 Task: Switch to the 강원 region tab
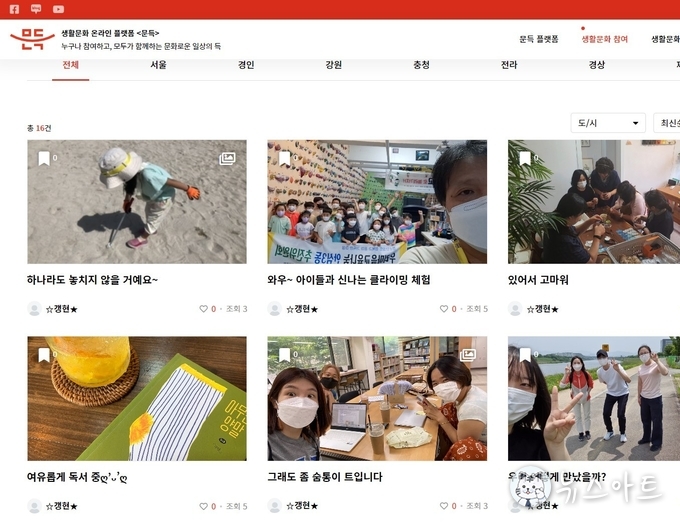[x=333, y=65]
